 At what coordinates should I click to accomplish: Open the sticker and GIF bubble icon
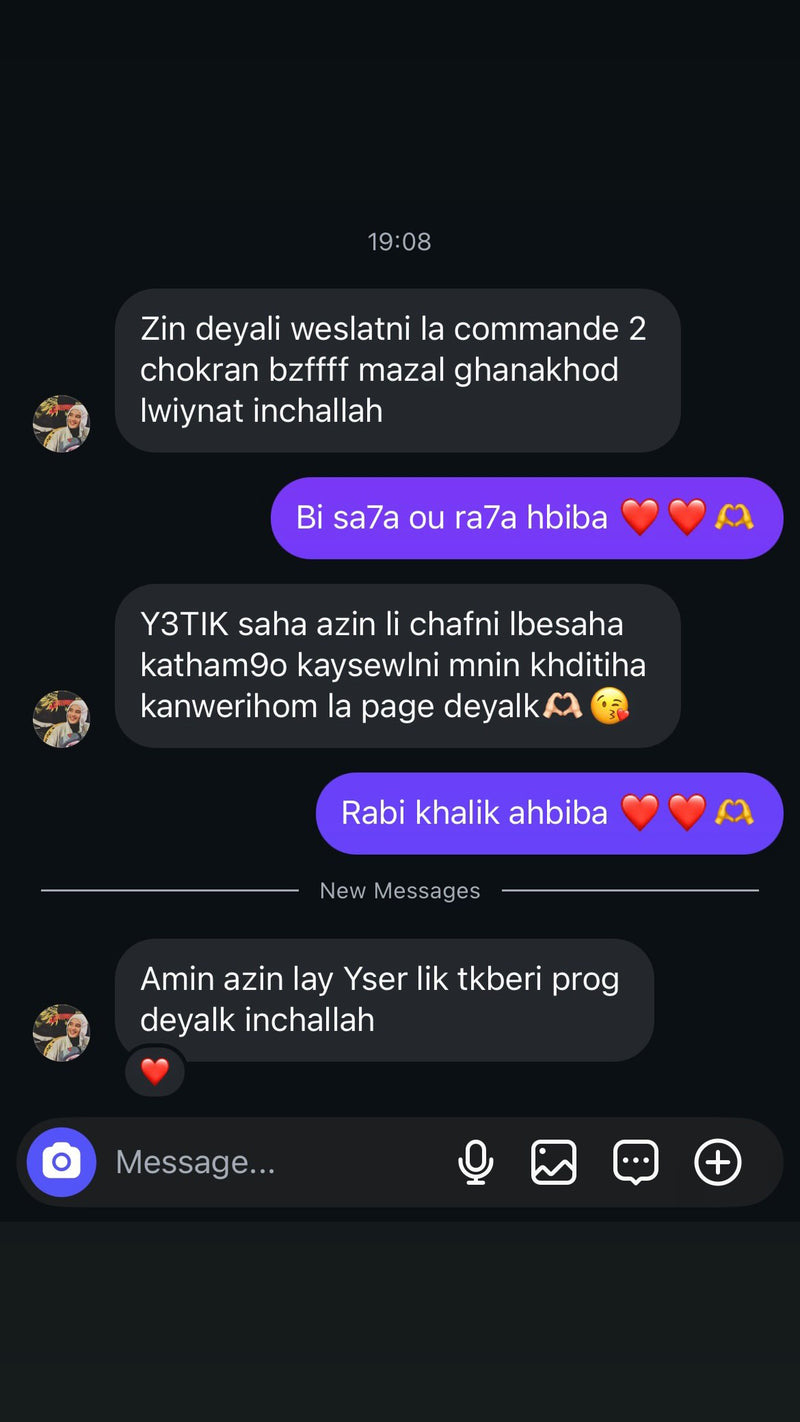pos(636,1162)
